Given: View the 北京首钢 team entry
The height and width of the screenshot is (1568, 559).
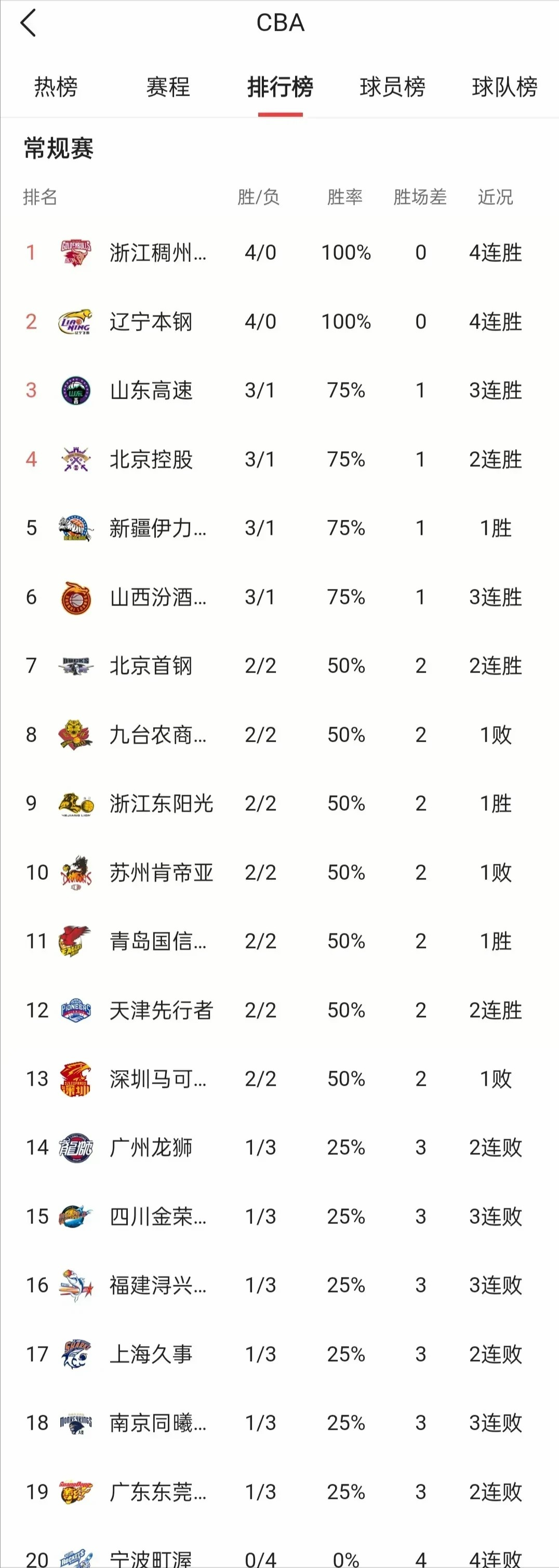Looking at the screenshot, I should [x=280, y=666].
